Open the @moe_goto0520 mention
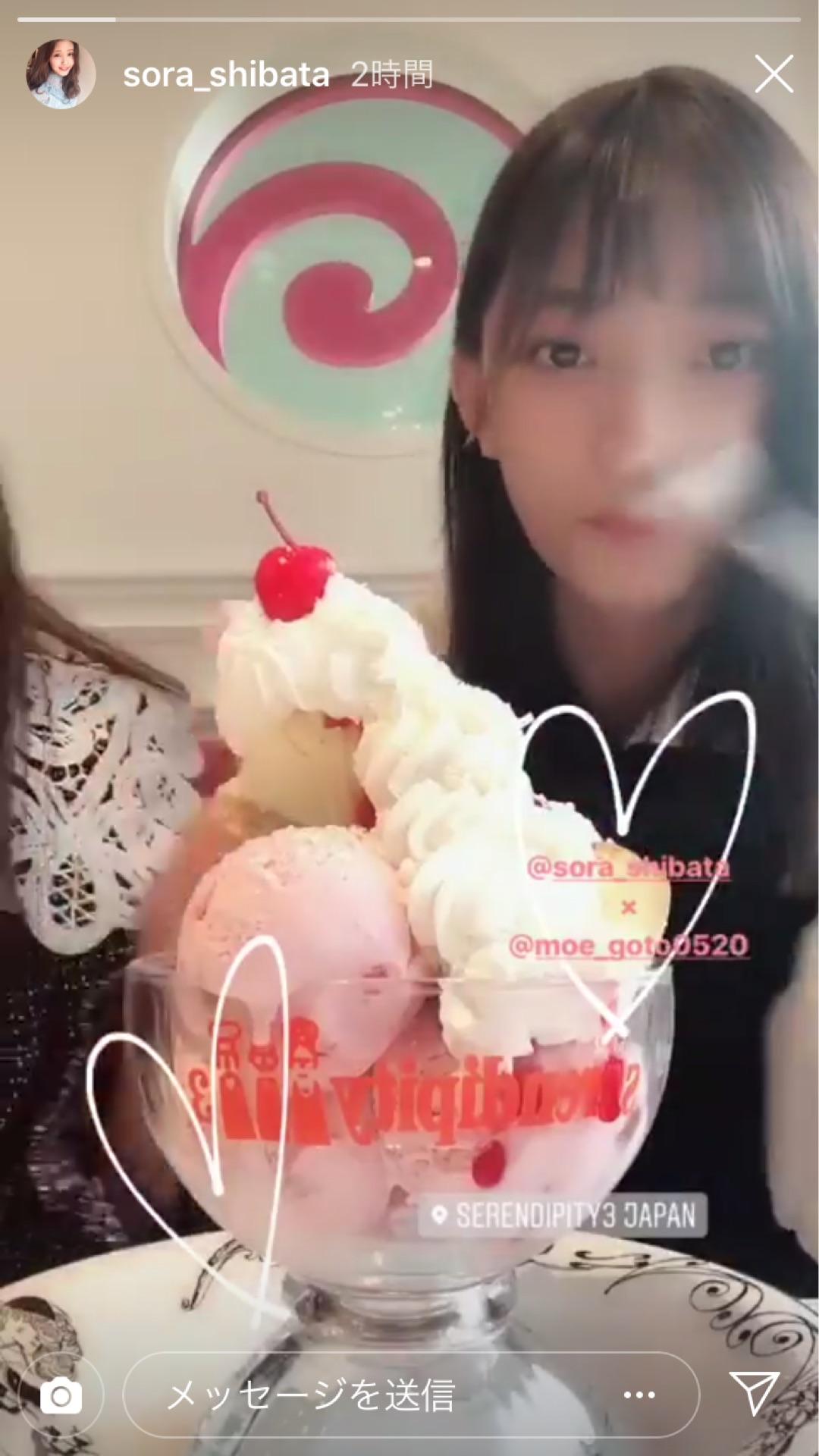 628,945
